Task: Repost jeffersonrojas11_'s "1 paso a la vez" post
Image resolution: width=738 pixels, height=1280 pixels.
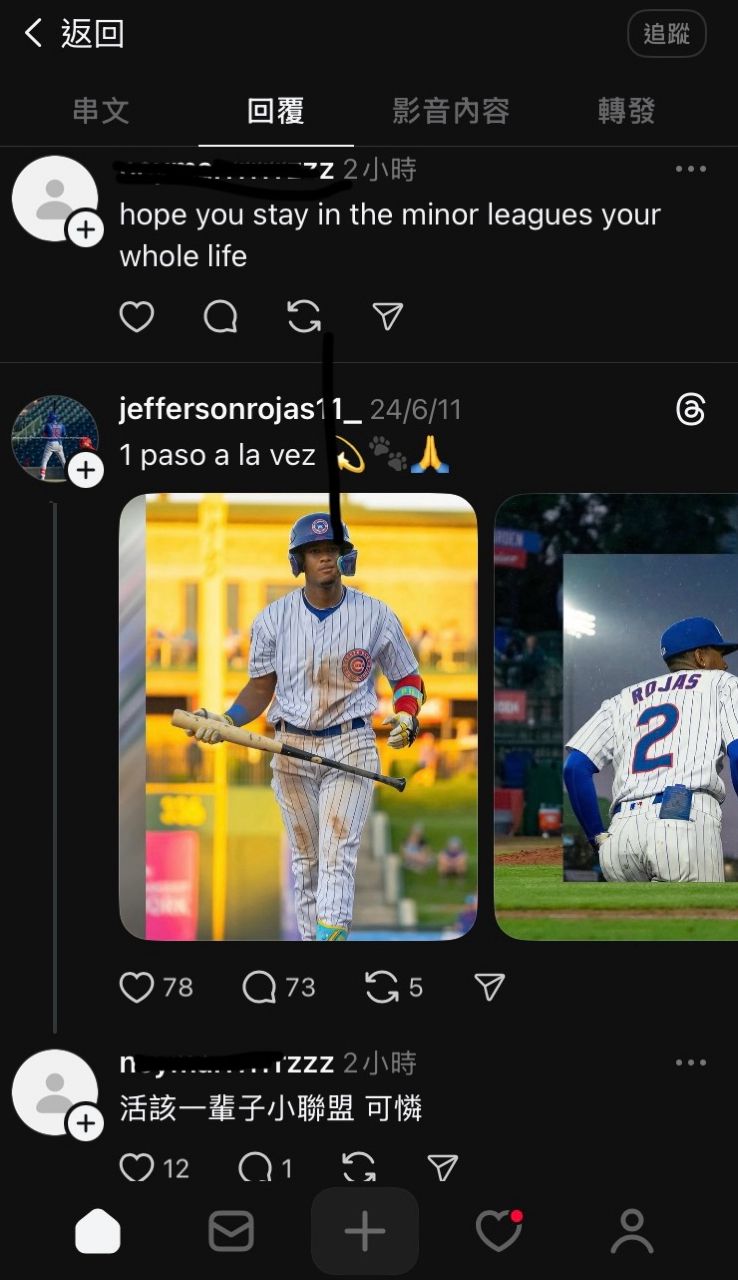Action: pyautogui.click(x=381, y=988)
